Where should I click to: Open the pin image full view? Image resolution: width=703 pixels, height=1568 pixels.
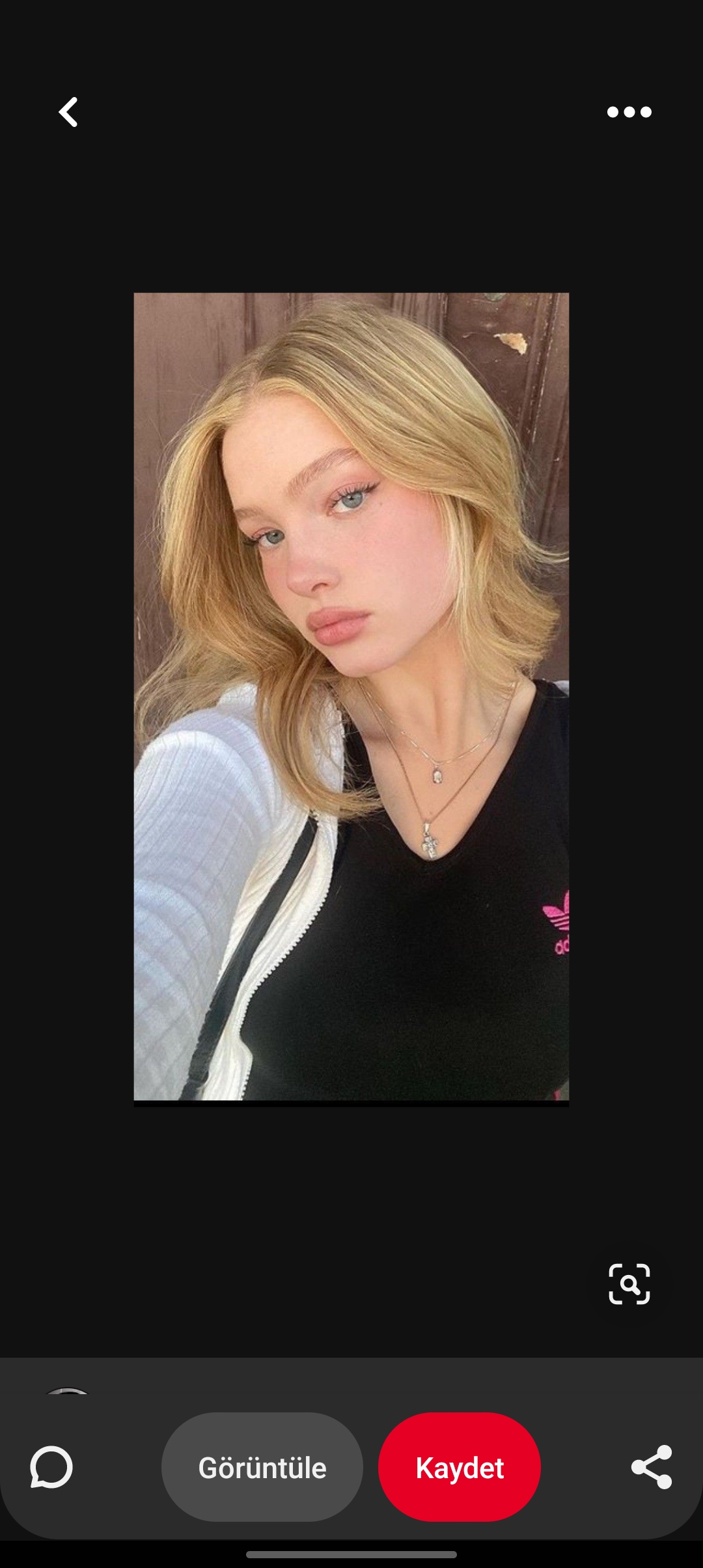coord(351,699)
